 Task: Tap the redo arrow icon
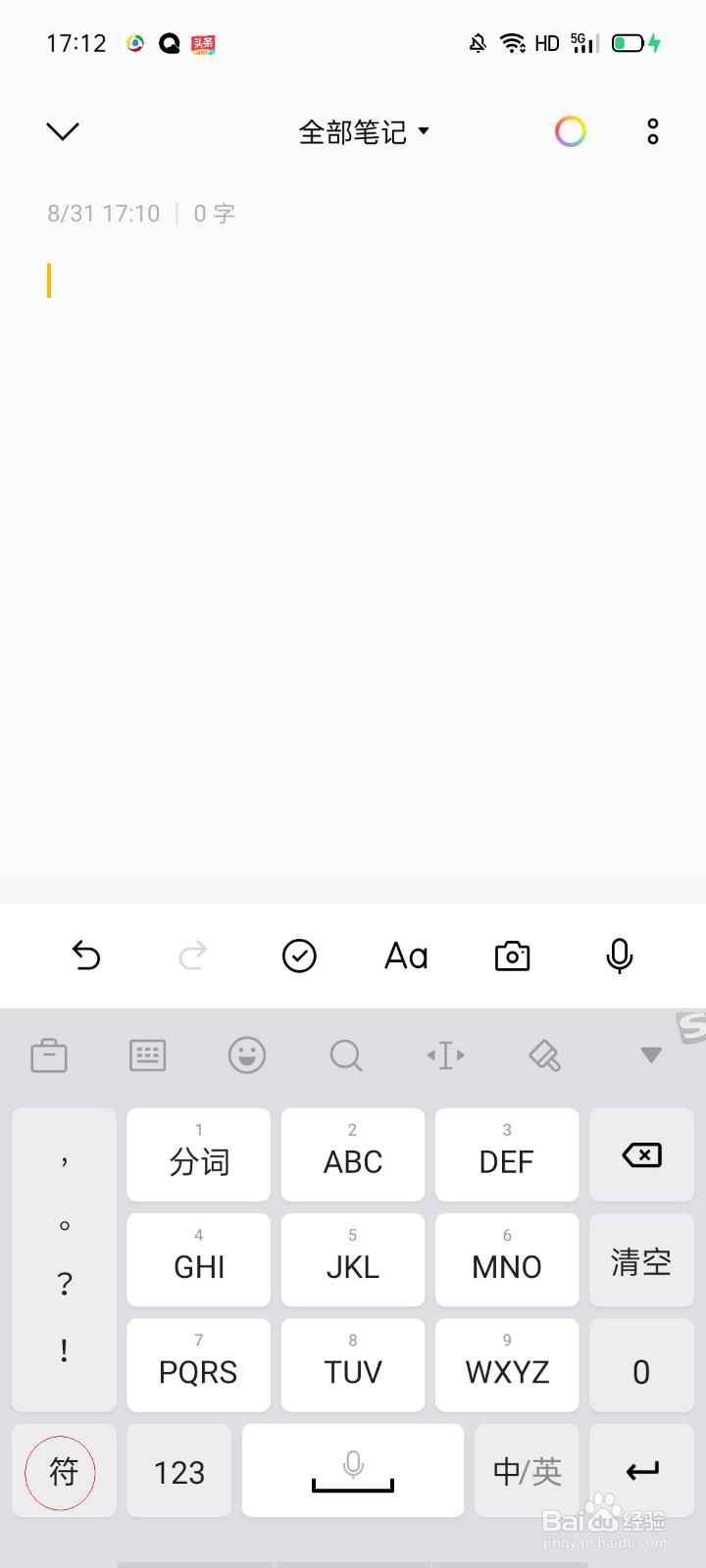(193, 955)
